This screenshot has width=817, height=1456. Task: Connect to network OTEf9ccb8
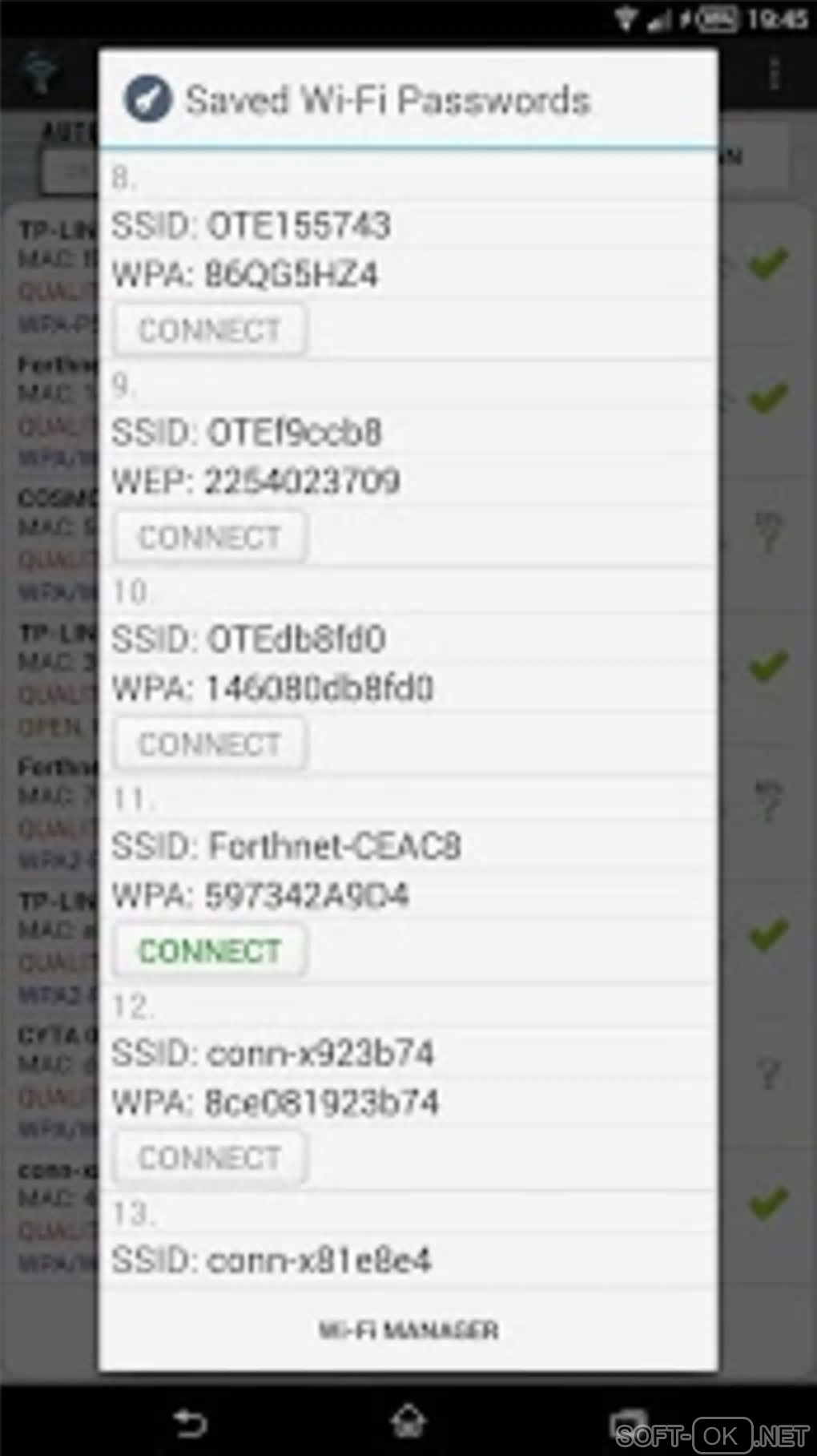[x=209, y=537]
